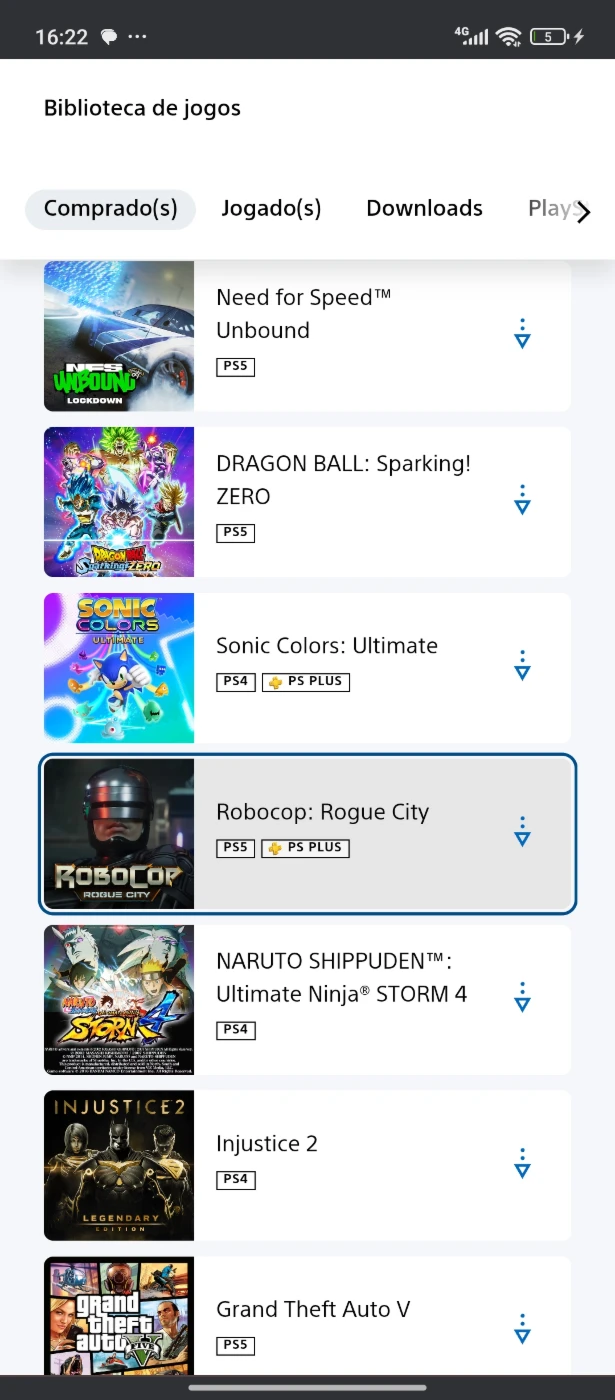The height and width of the screenshot is (1400, 615).
Task: Open Robocop: Rogue City card
Action: (307, 834)
